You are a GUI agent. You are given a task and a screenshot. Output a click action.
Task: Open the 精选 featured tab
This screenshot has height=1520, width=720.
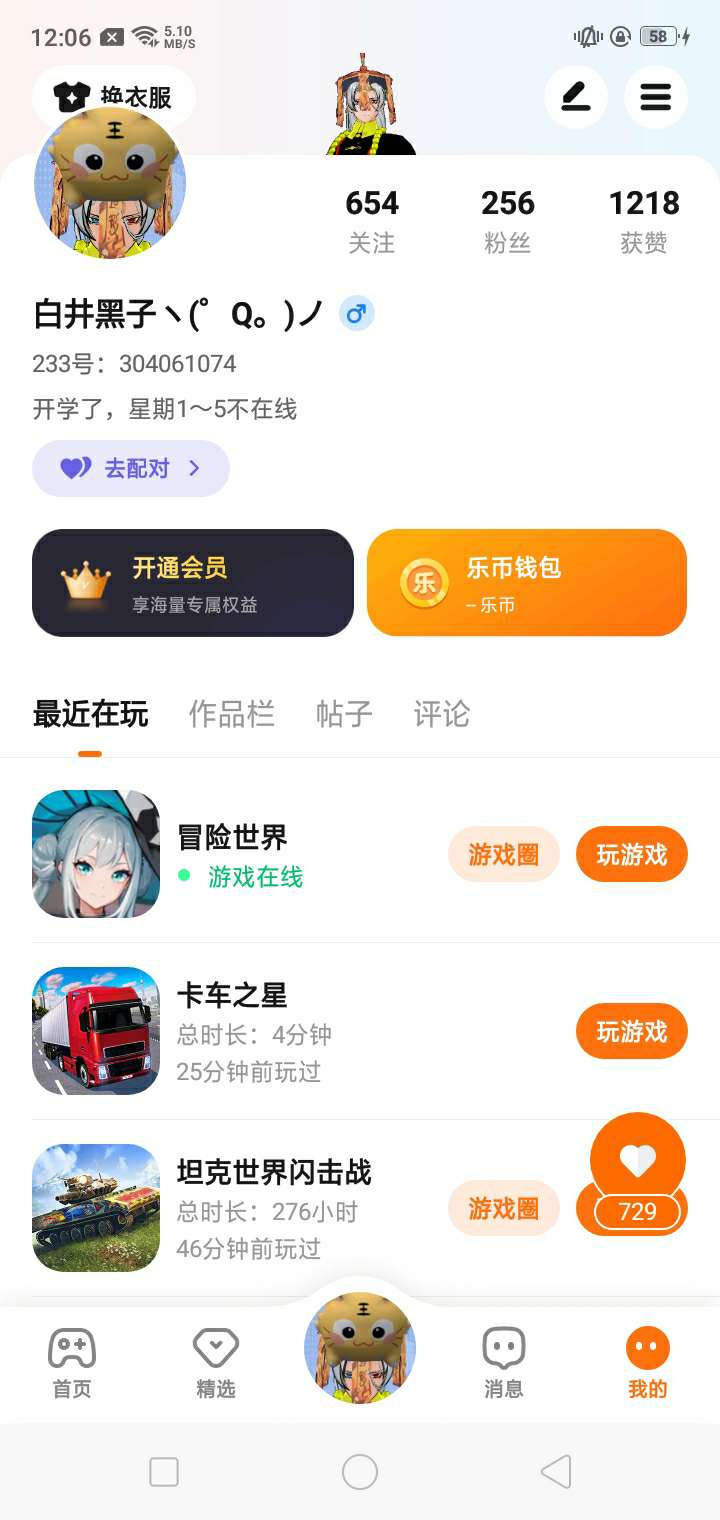pos(216,1362)
